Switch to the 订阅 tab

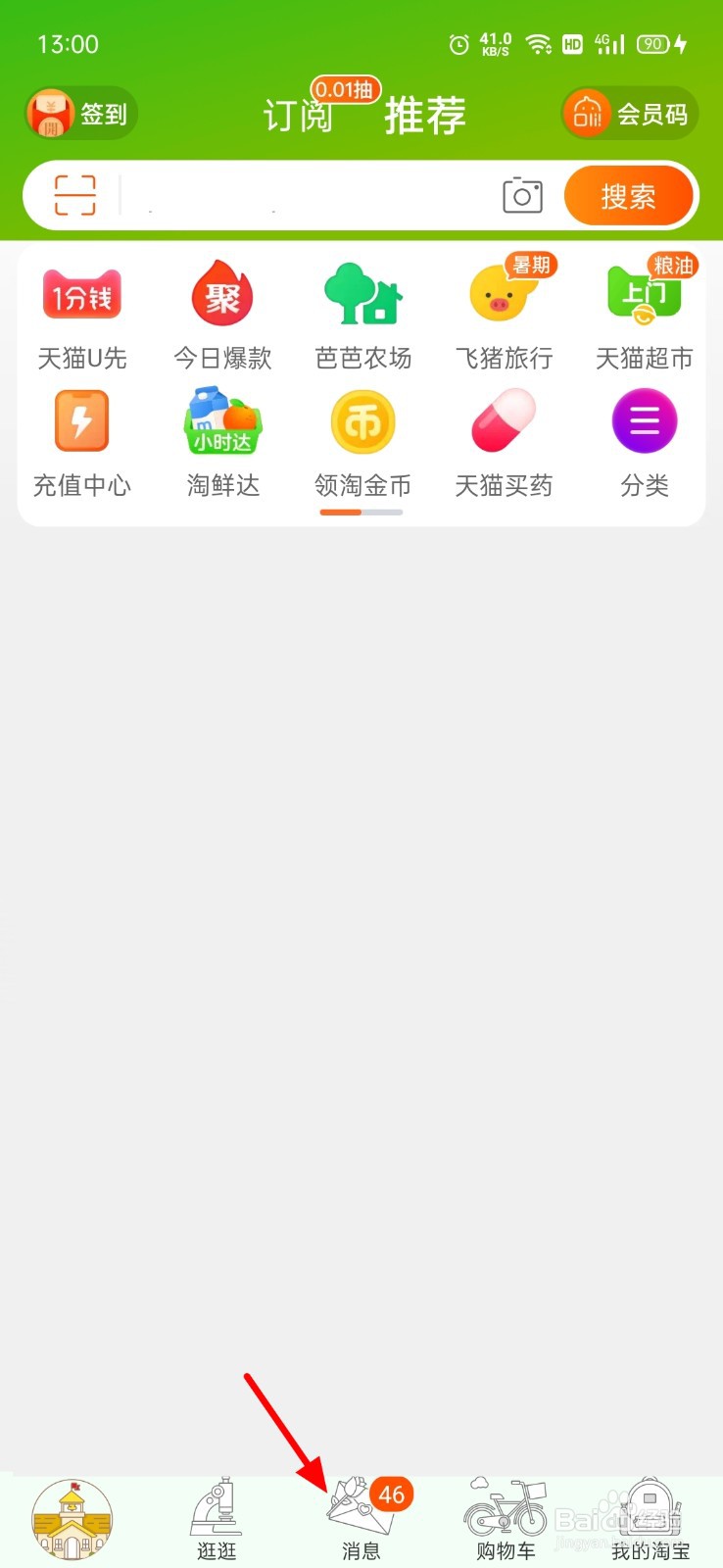pos(298,116)
